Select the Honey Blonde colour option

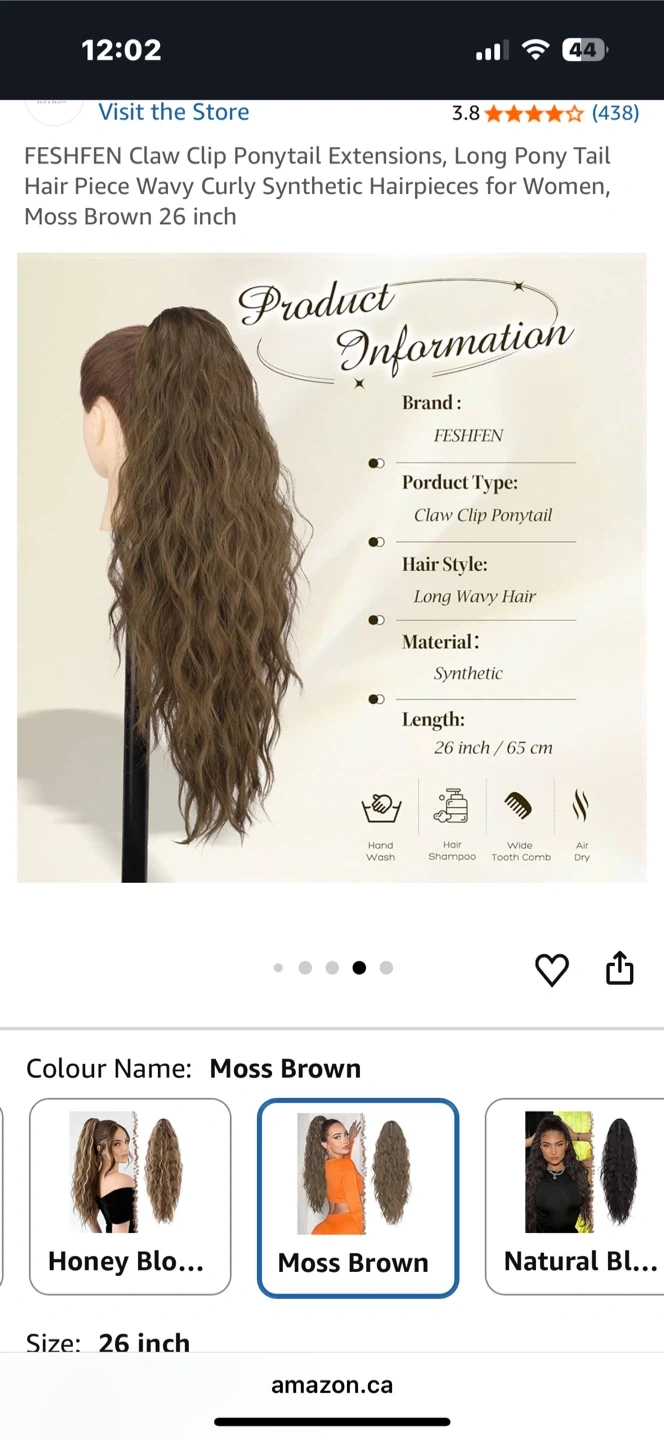pos(130,1196)
